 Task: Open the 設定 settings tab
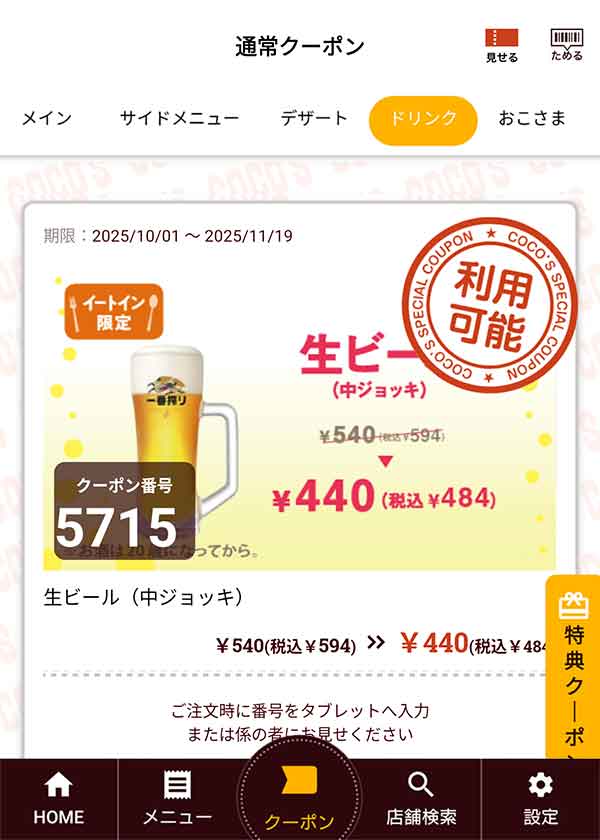coord(541,800)
